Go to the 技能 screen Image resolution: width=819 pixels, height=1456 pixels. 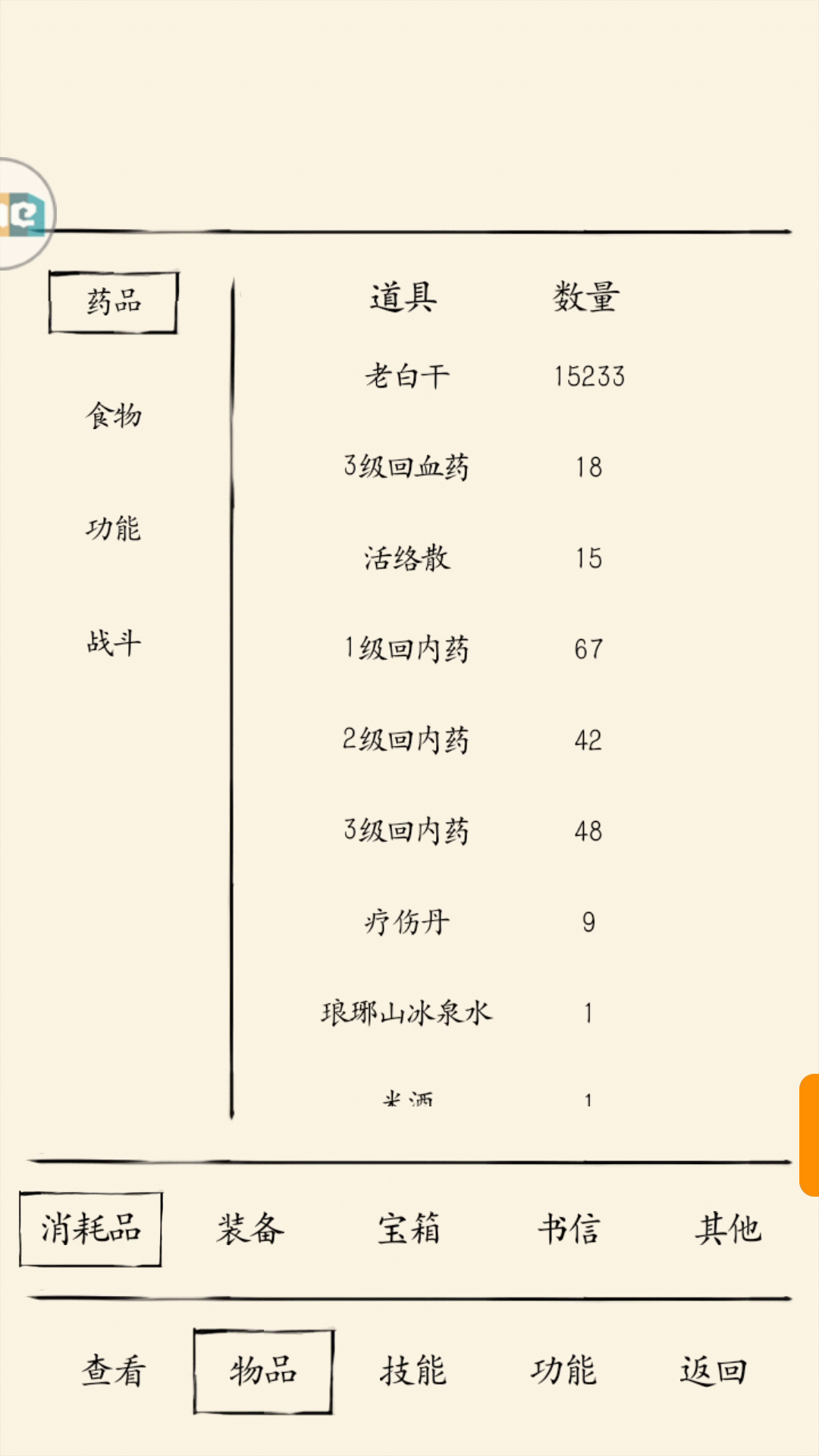[413, 1371]
